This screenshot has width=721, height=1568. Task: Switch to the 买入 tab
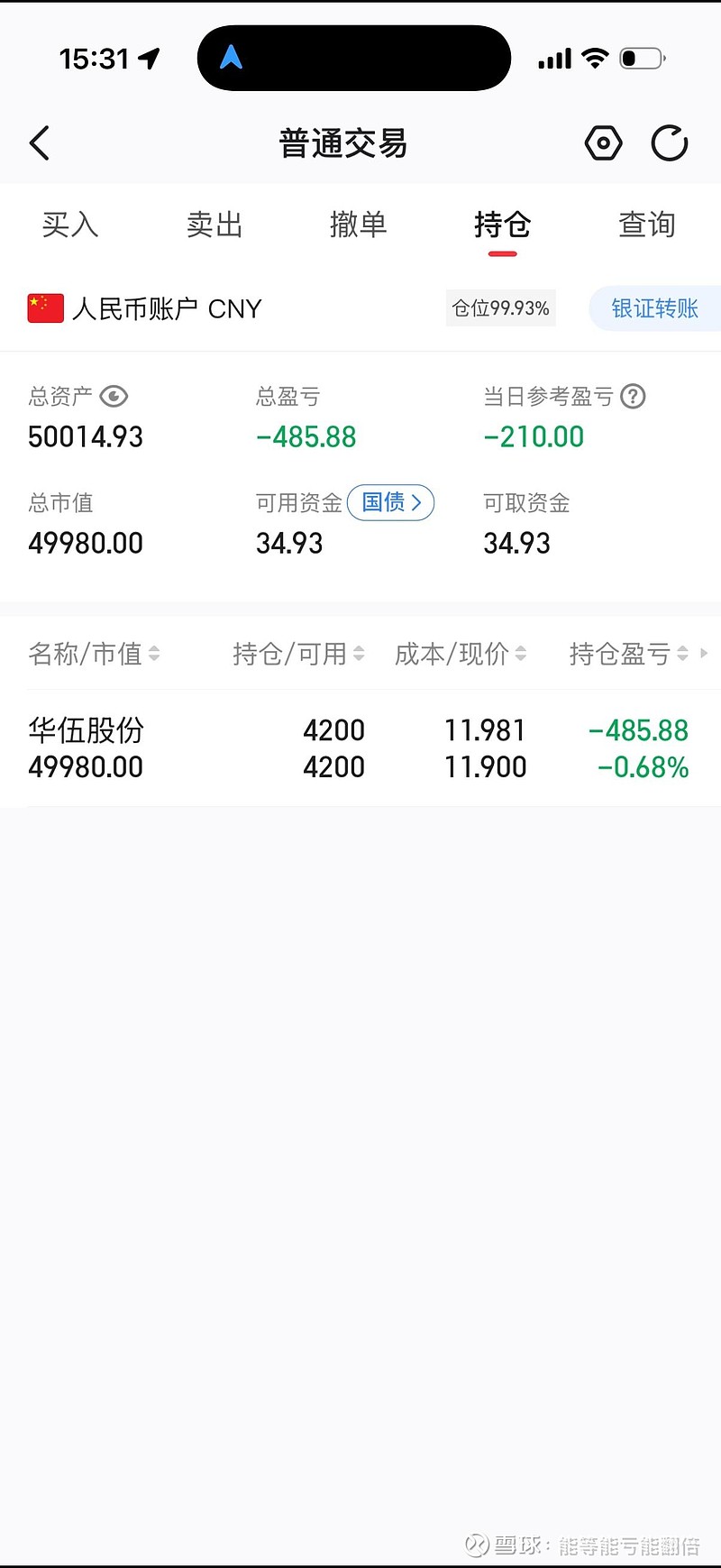click(x=69, y=225)
